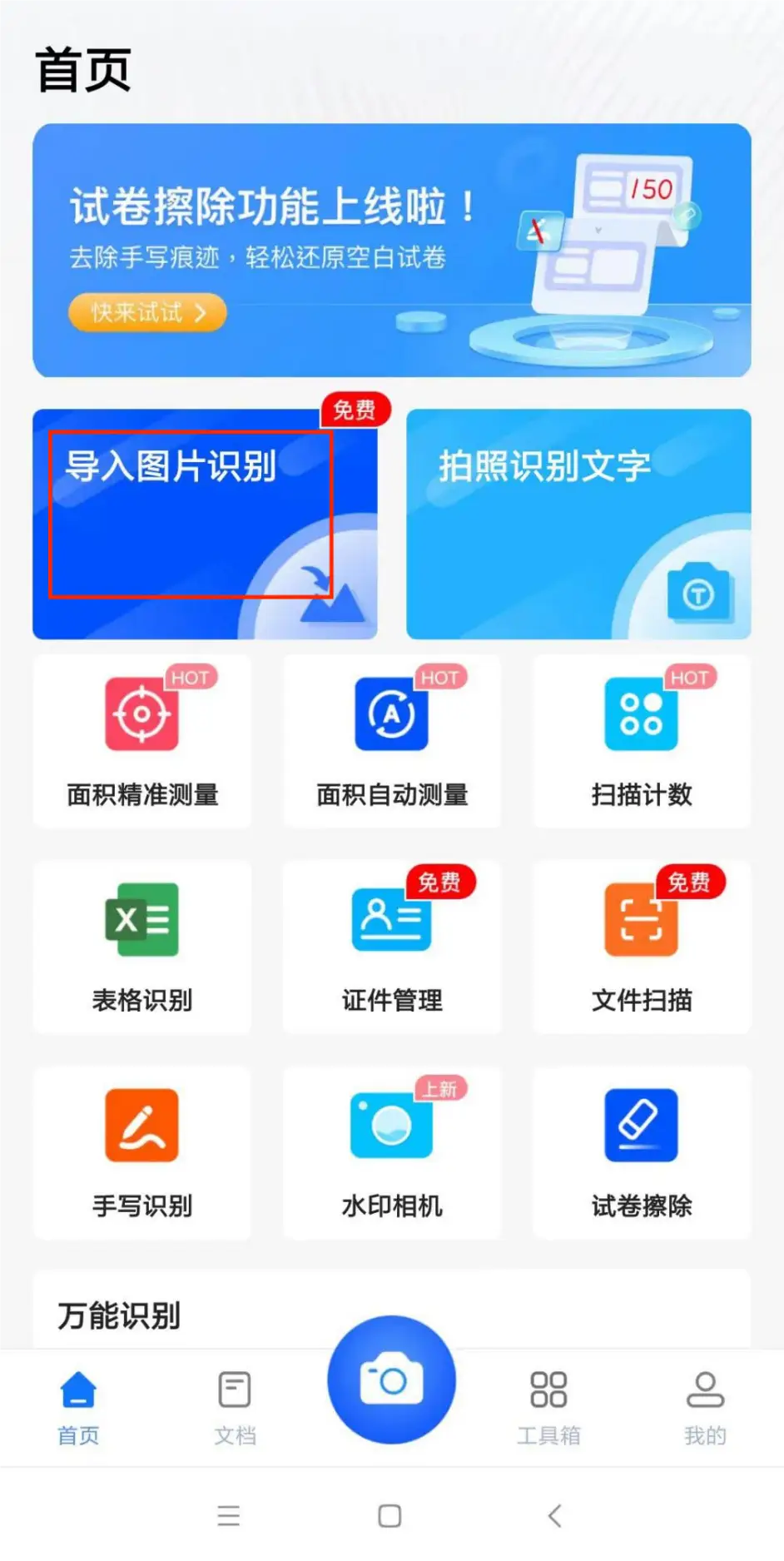Select 扫描计数 tool
784x1561 pixels.
641,740
